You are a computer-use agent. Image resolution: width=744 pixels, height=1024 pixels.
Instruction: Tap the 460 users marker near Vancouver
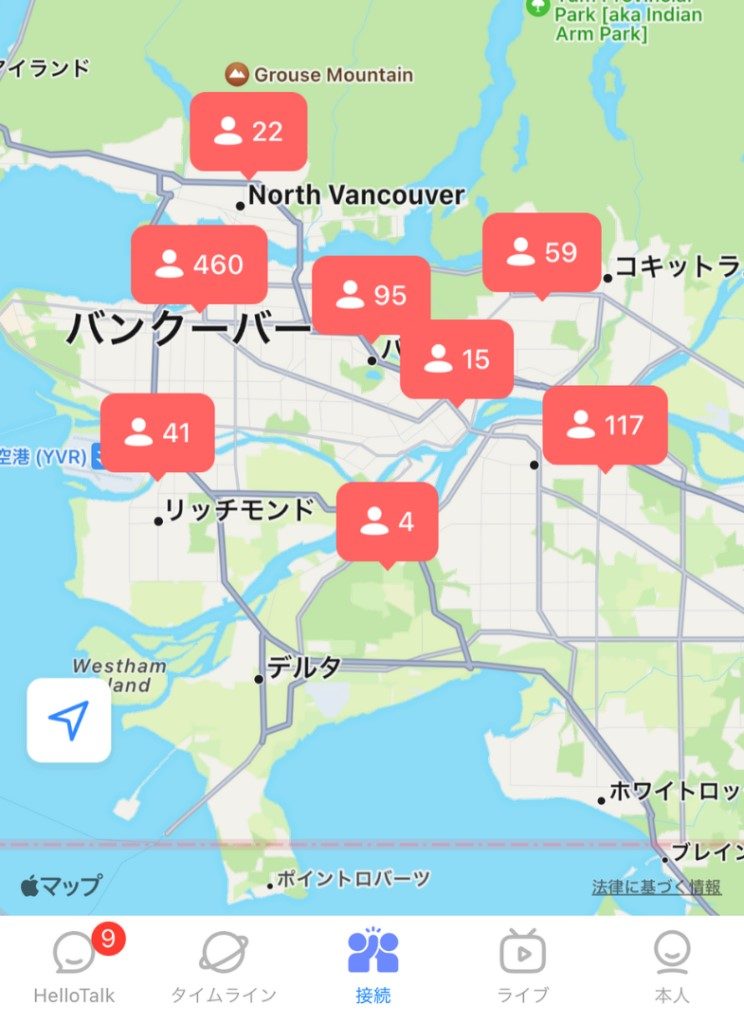(199, 265)
